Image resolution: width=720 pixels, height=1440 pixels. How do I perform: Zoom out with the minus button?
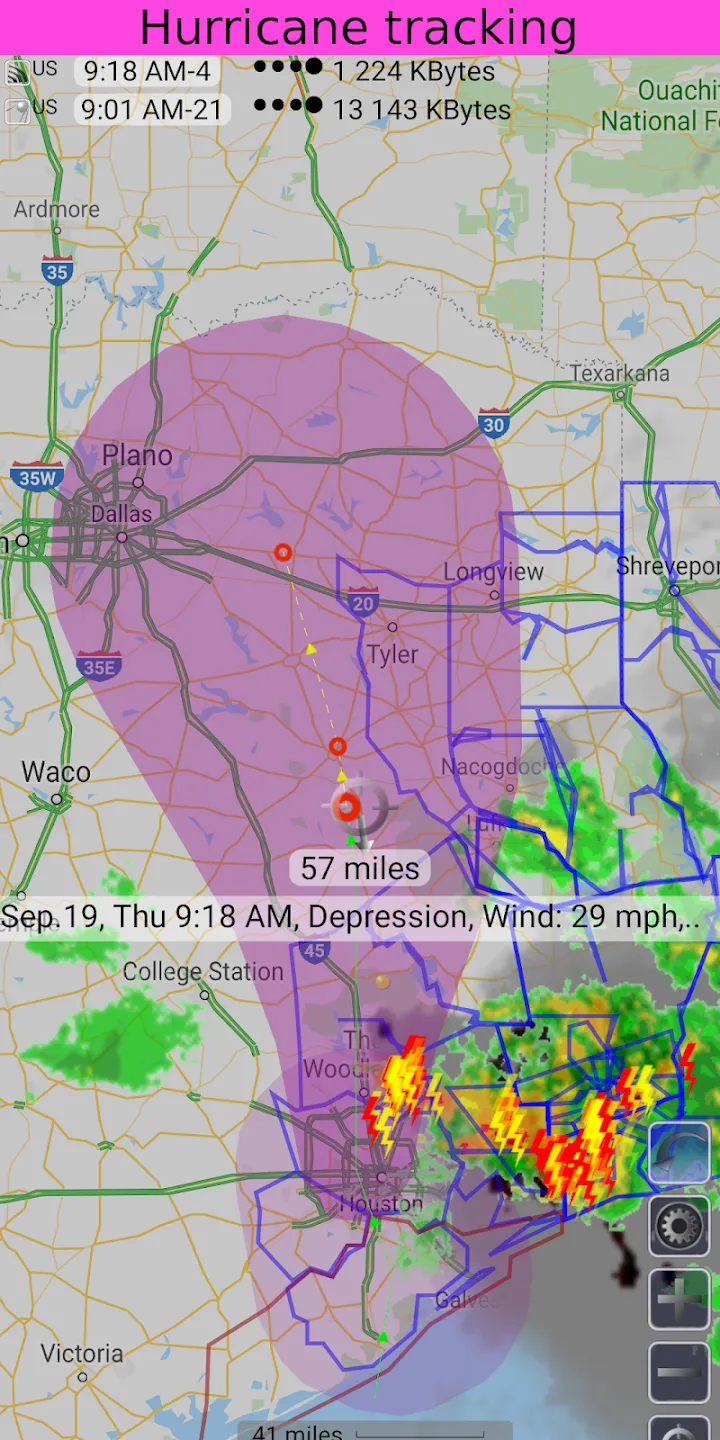pos(680,1373)
